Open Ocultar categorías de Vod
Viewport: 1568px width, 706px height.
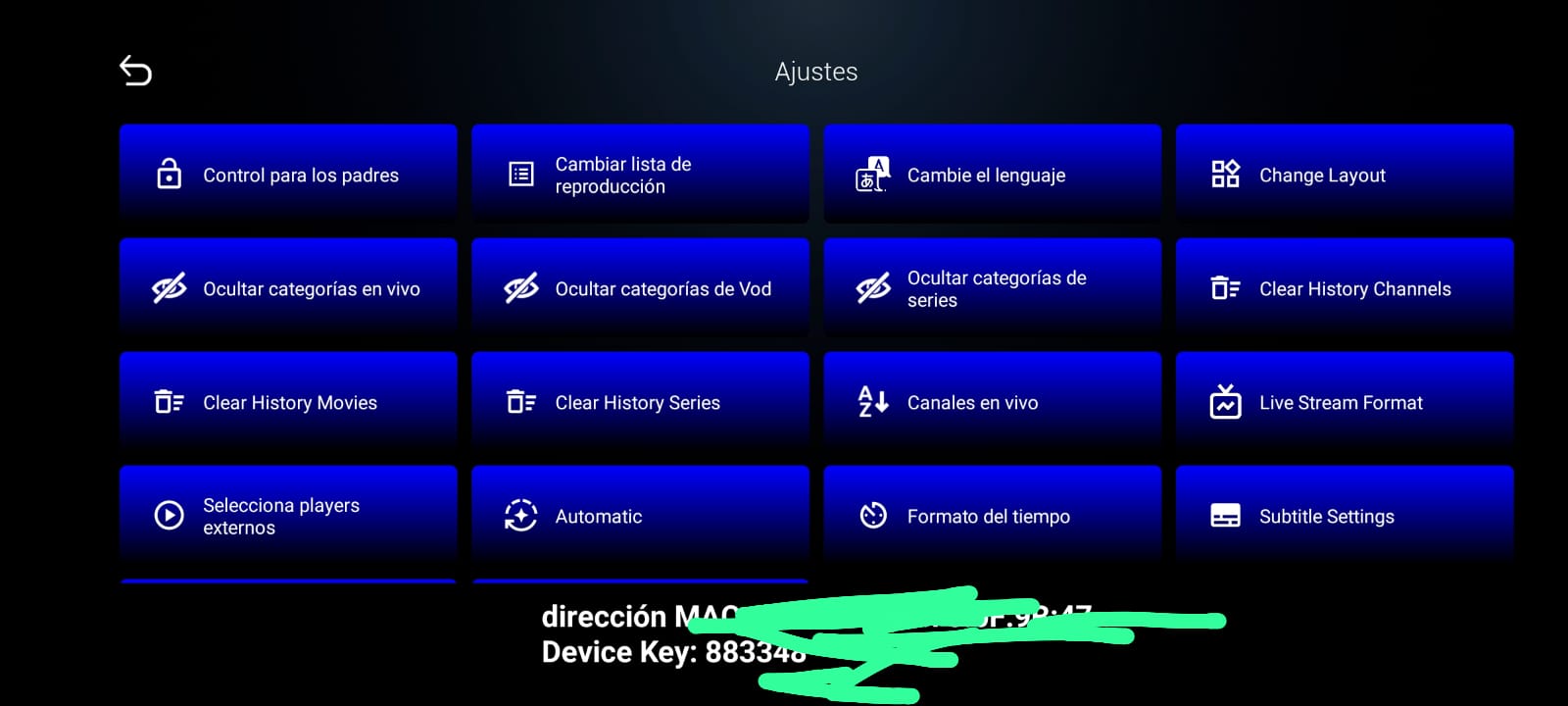click(640, 288)
